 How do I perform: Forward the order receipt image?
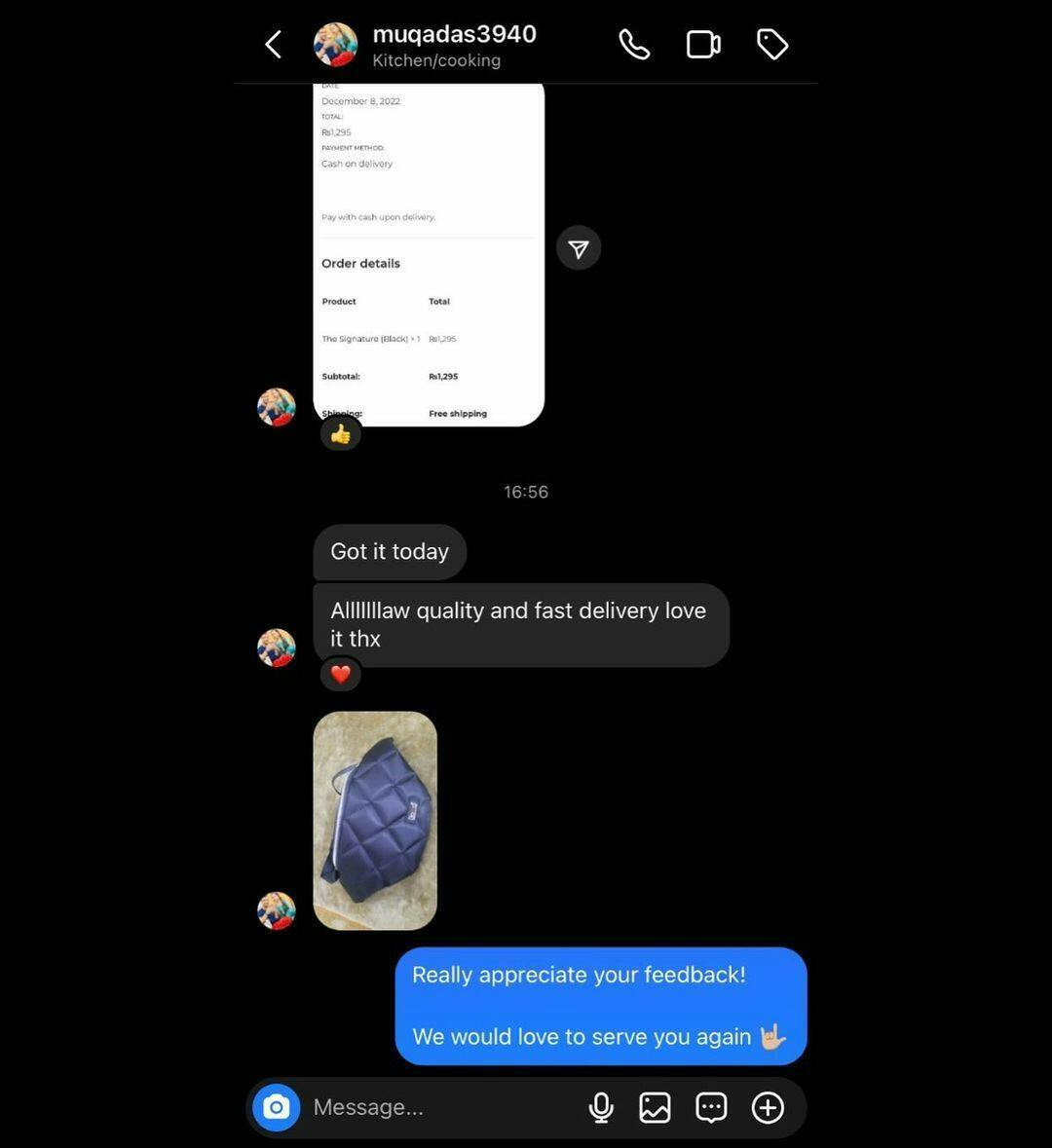(579, 249)
